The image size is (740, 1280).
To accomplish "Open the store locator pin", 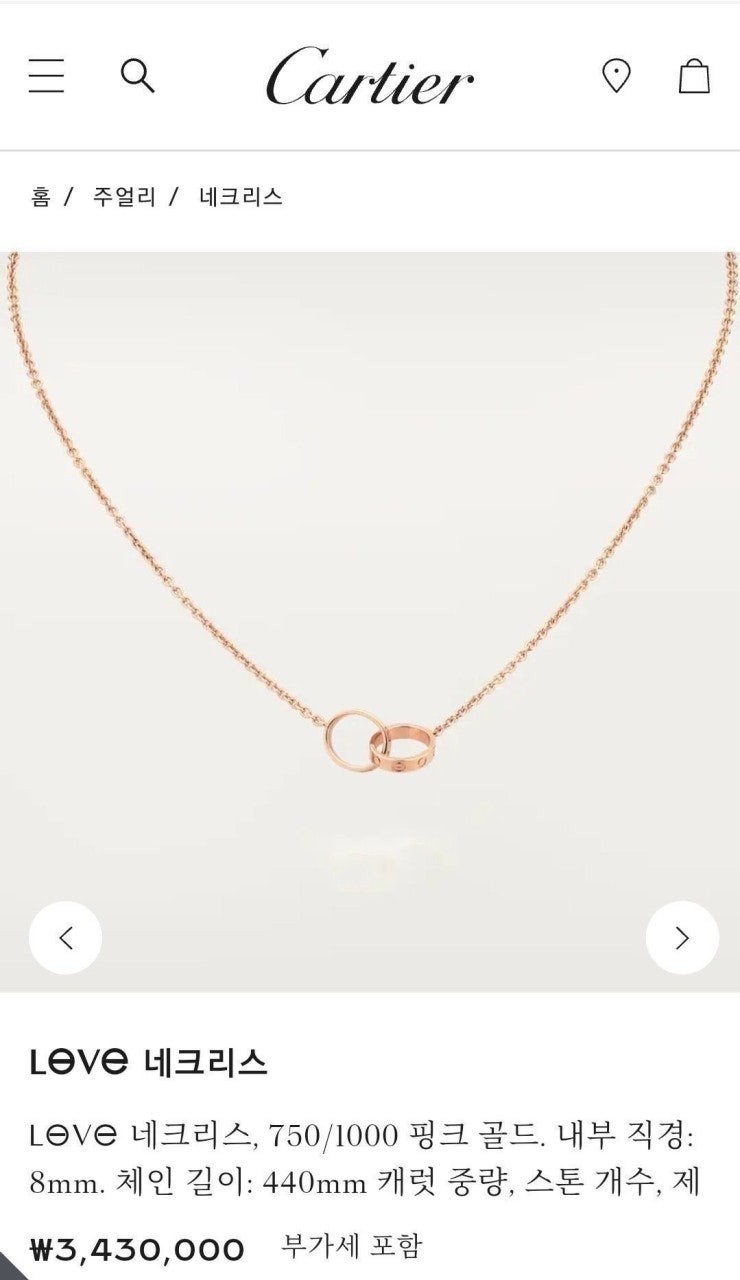I will coord(616,76).
